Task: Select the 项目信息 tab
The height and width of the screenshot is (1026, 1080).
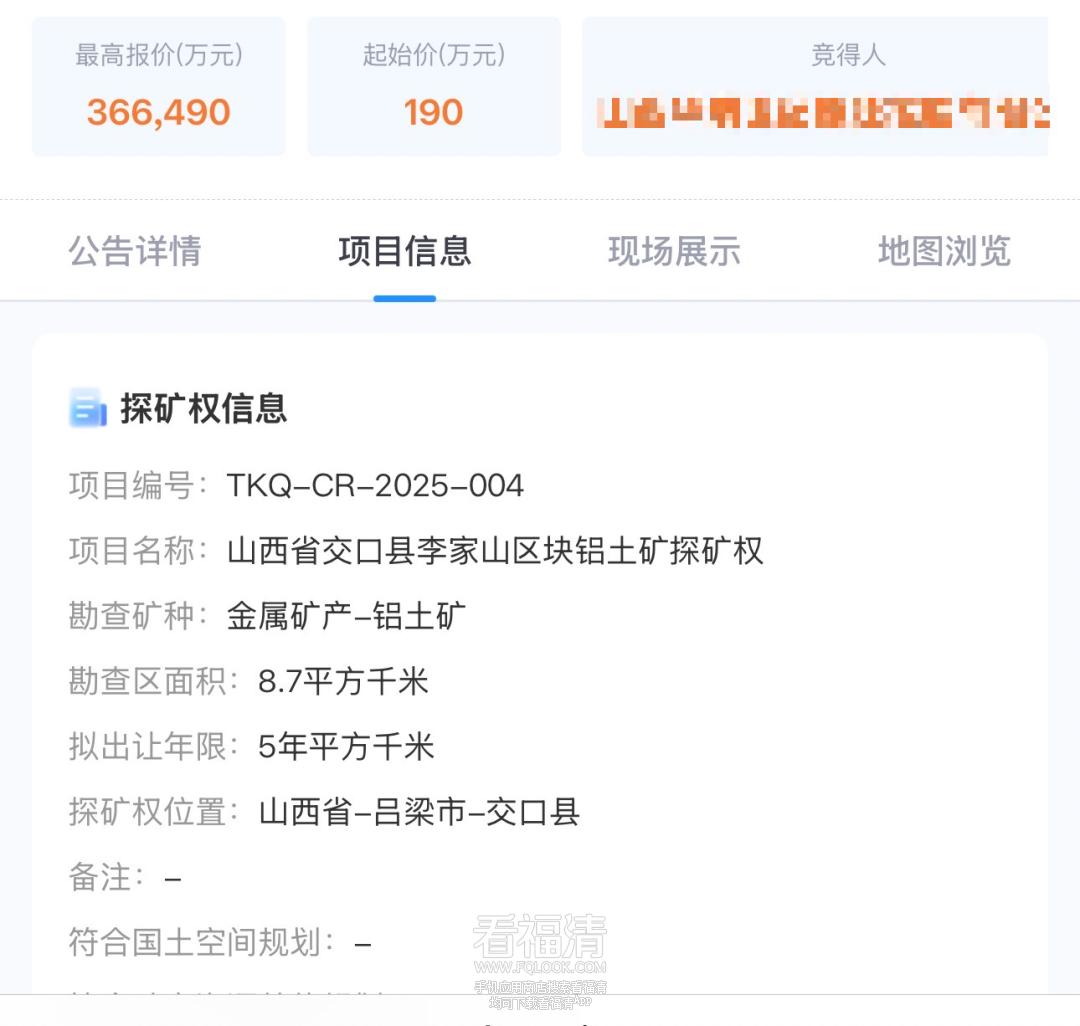Action: [x=405, y=251]
